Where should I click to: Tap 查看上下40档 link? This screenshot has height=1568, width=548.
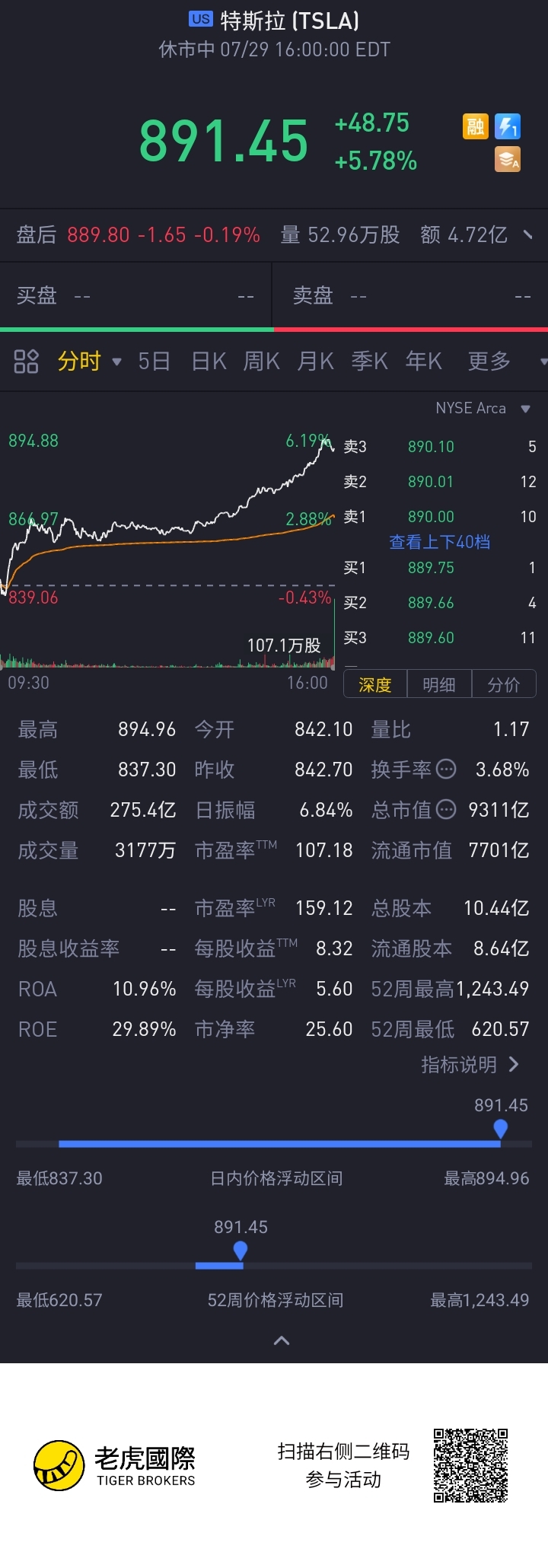pyautogui.click(x=439, y=542)
